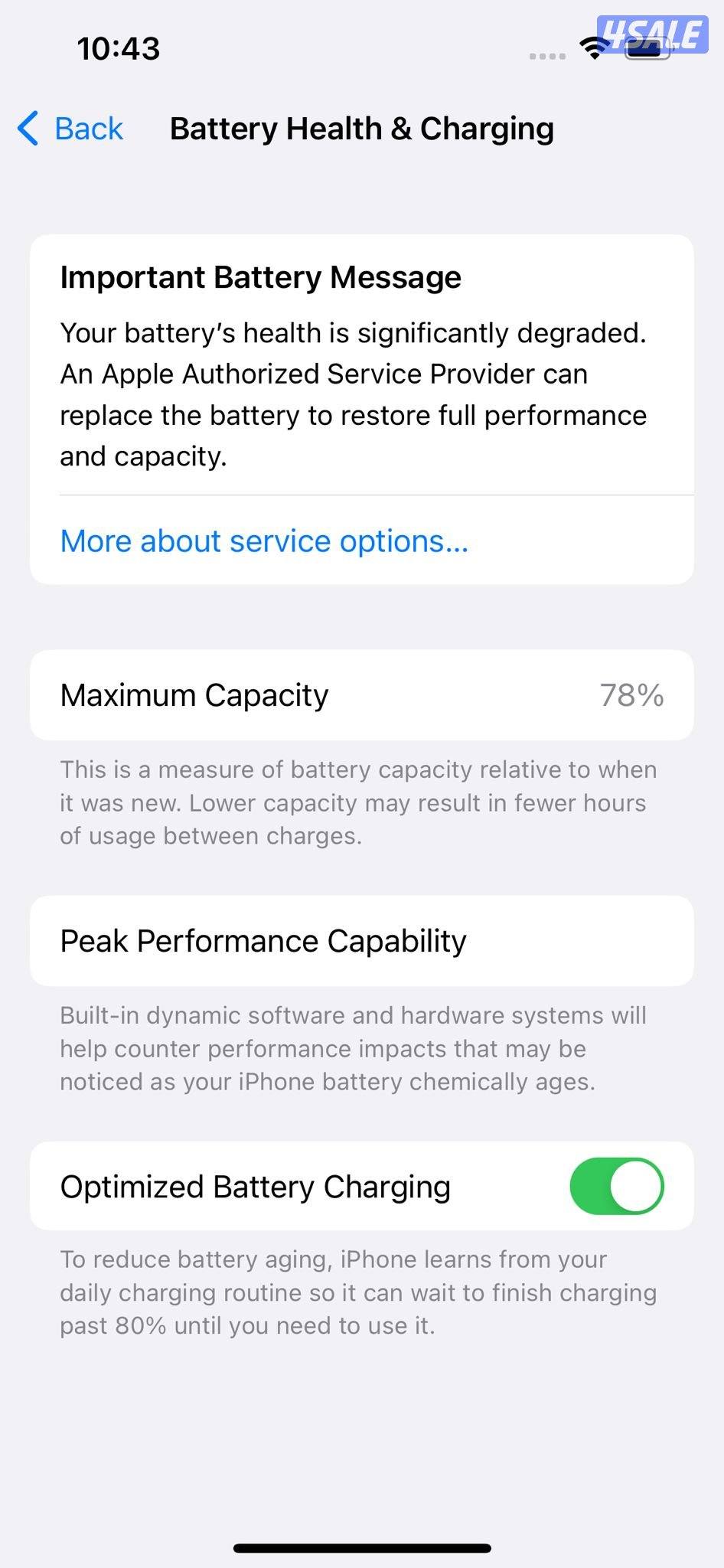Select the battery degraded warning text
The image size is (724, 1568).
click(x=354, y=394)
